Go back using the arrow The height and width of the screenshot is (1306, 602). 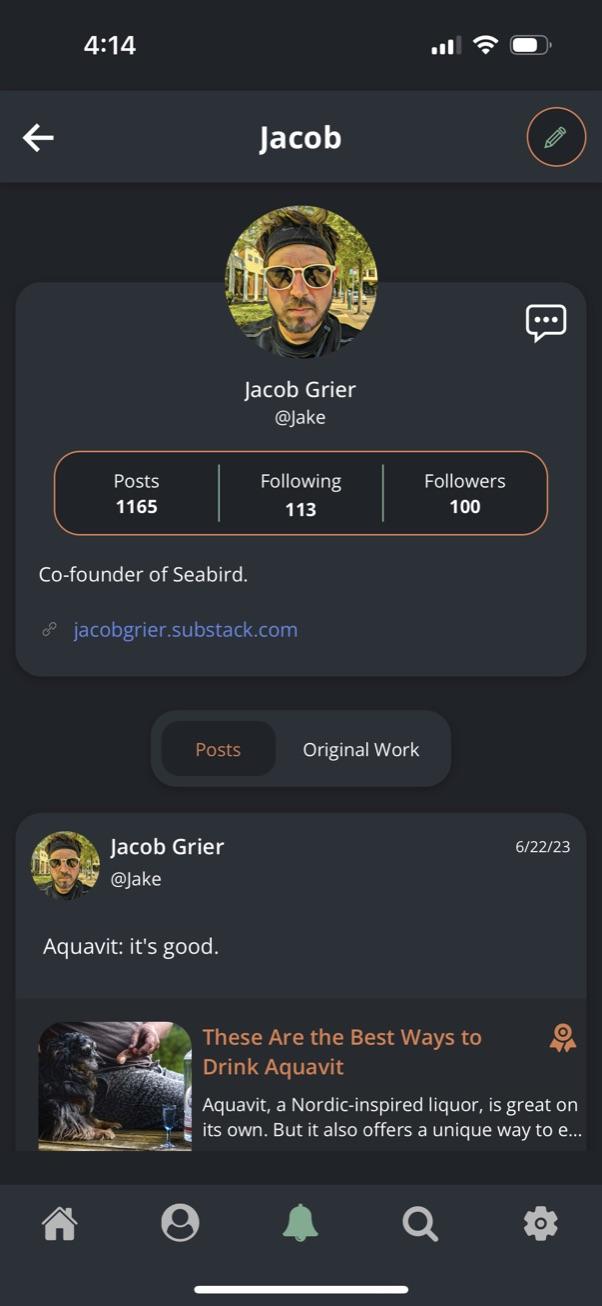click(38, 138)
